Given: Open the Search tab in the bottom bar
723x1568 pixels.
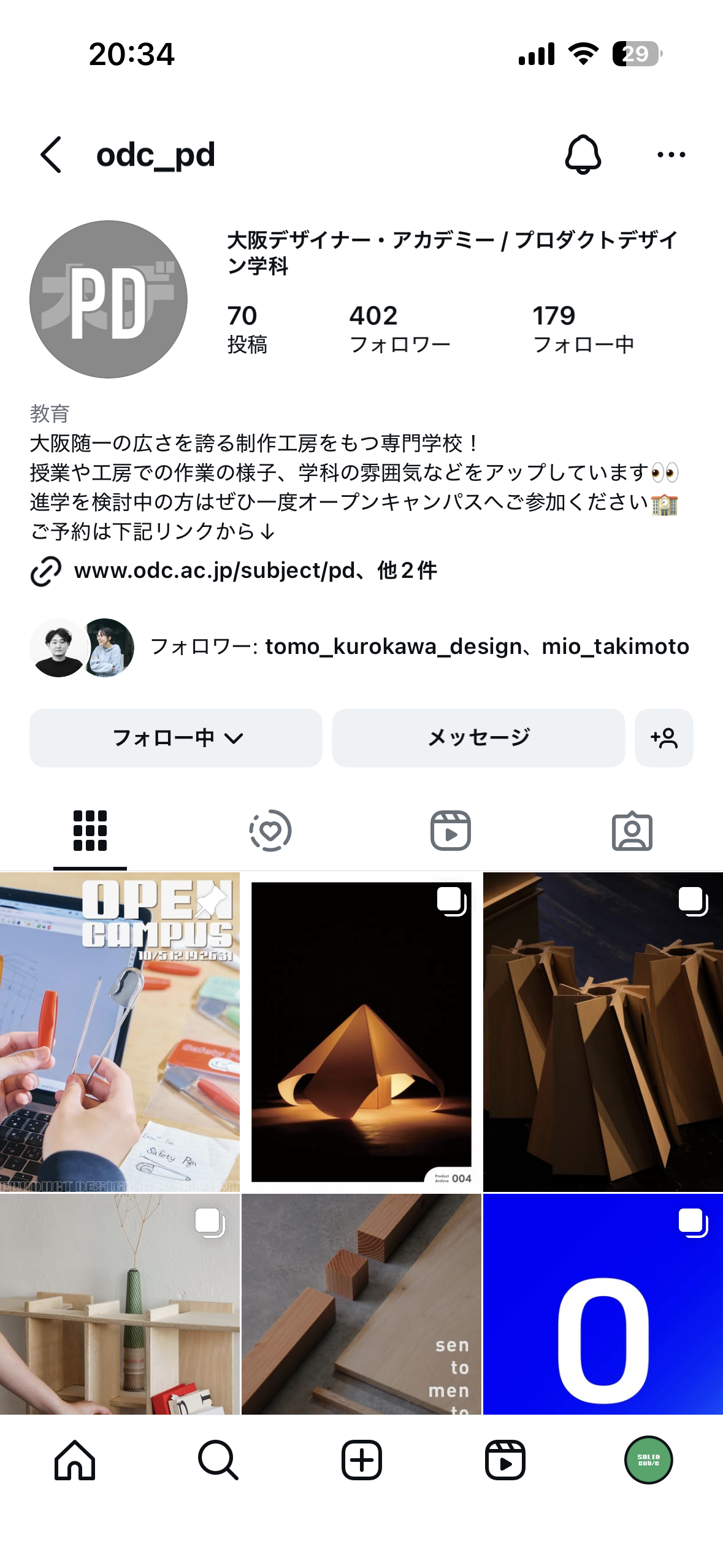Looking at the screenshot, I should coord(218,1460).
